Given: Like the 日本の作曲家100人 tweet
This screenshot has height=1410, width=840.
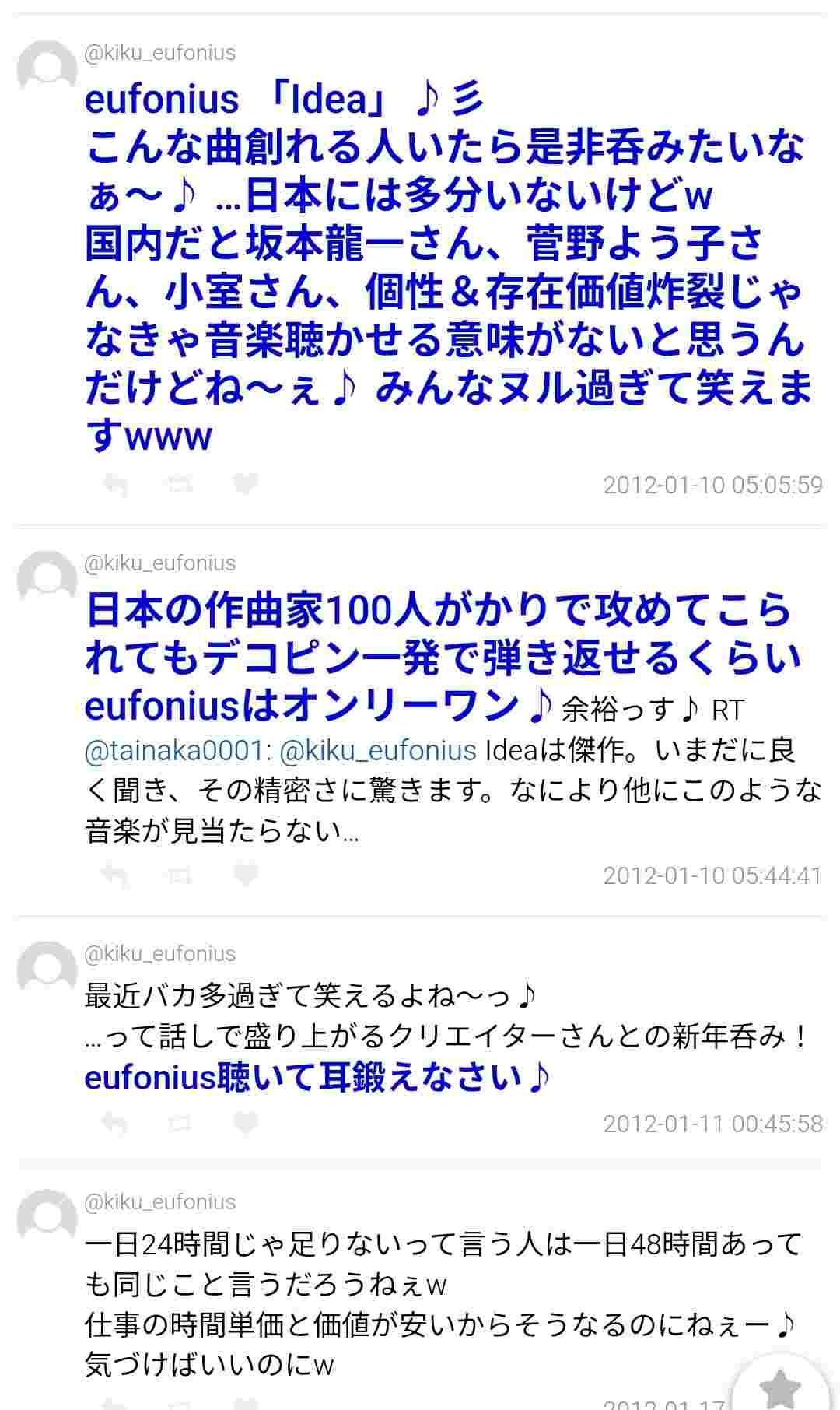Looking at the screenshot, I should [x=246, y=875].
